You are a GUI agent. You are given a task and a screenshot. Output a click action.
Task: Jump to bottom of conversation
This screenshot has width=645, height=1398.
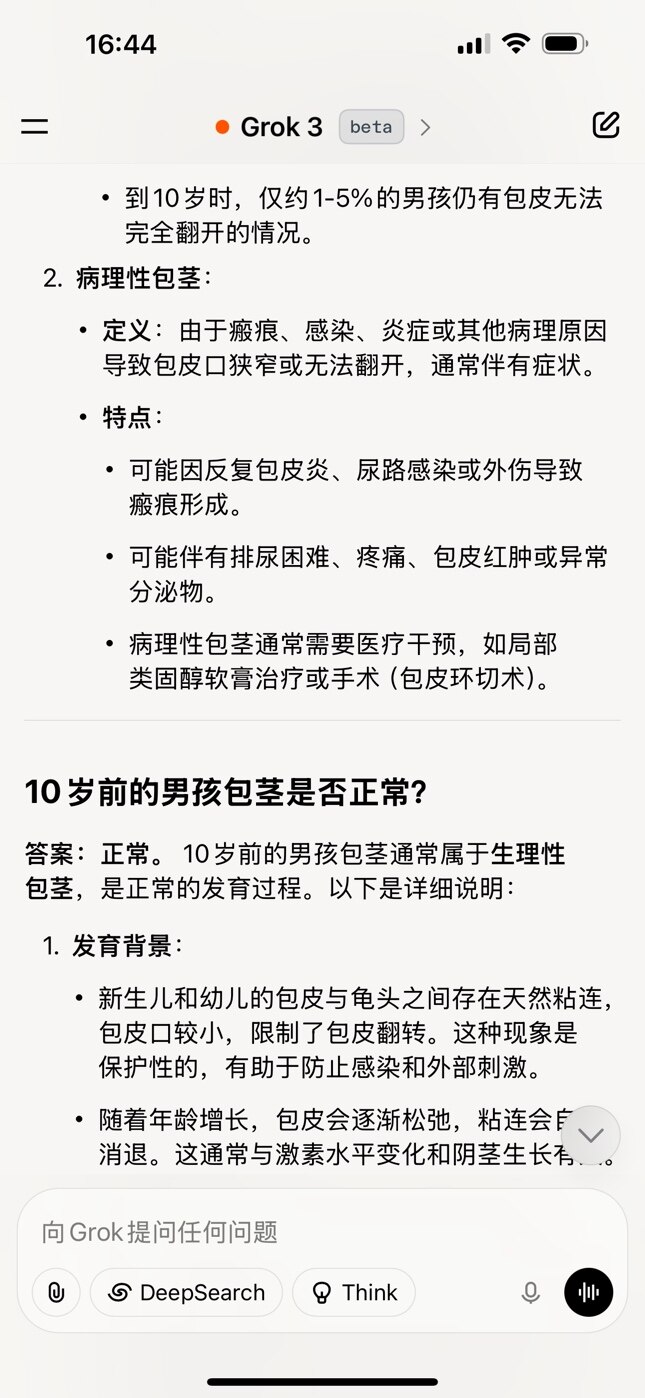(591, 1135)
